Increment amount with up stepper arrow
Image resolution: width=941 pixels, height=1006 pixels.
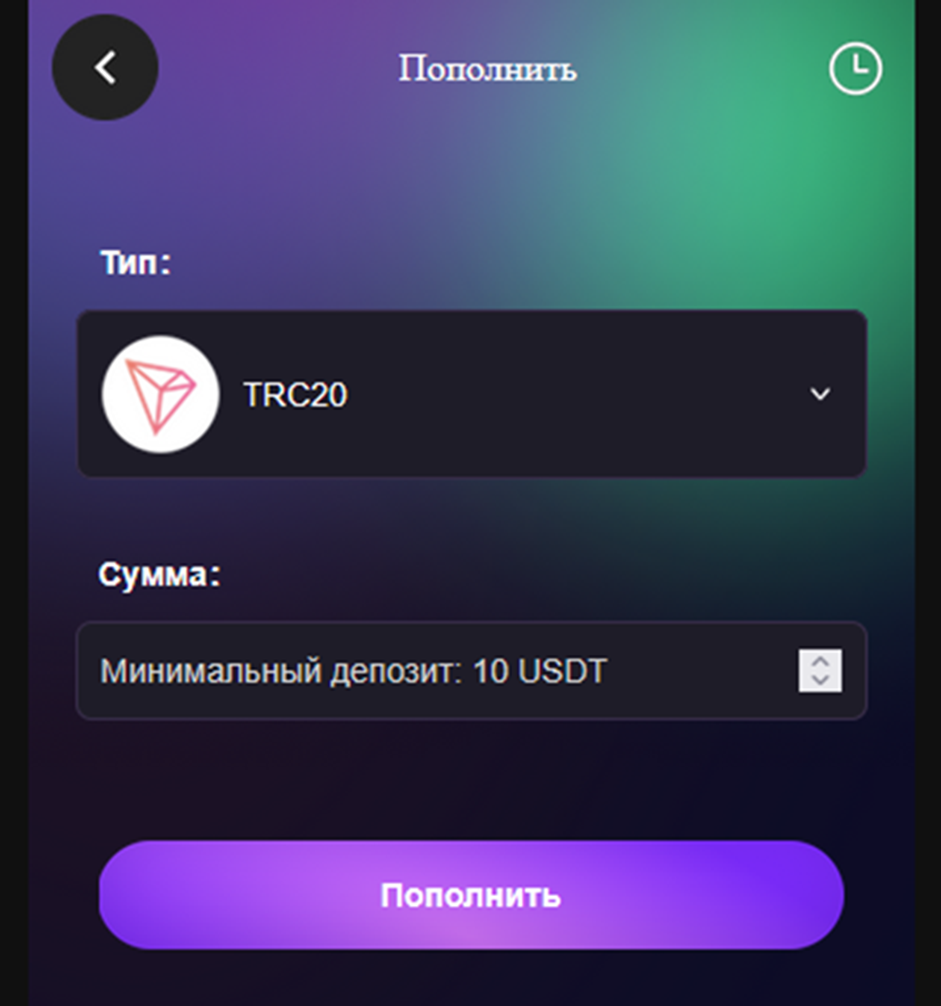(819, 662)
